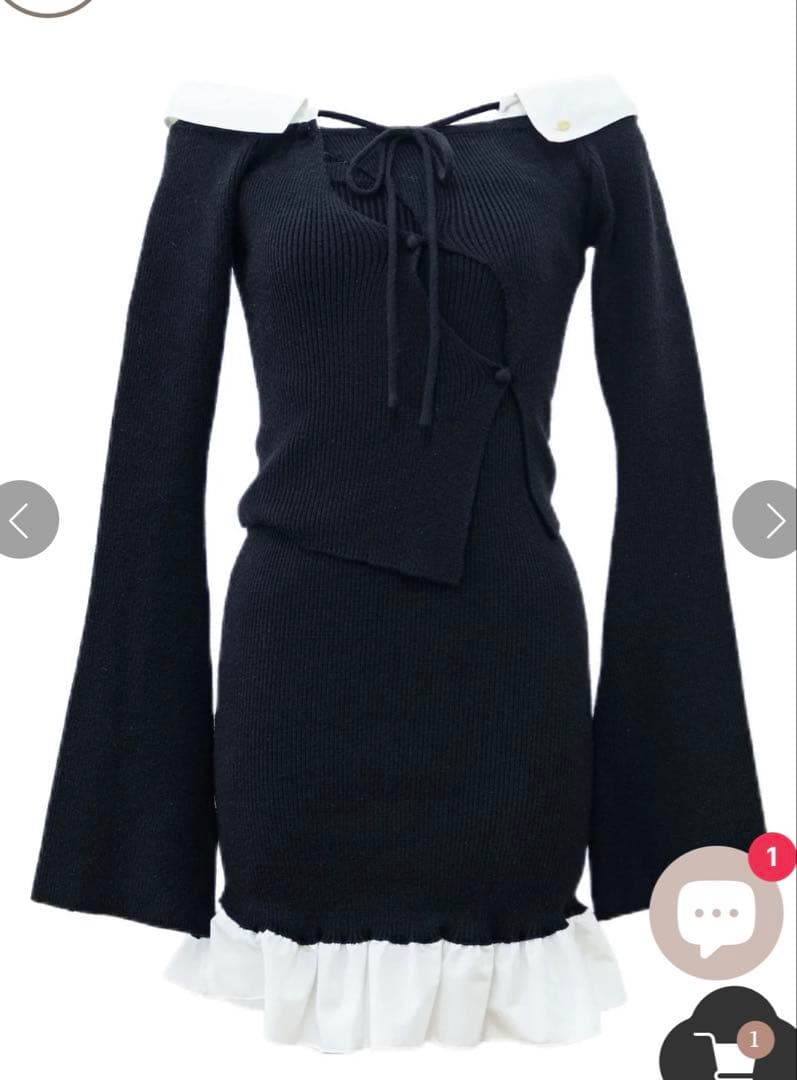Show the previous product image
The height and width of the screenshot is (1080, 797).
pos(22,519)
